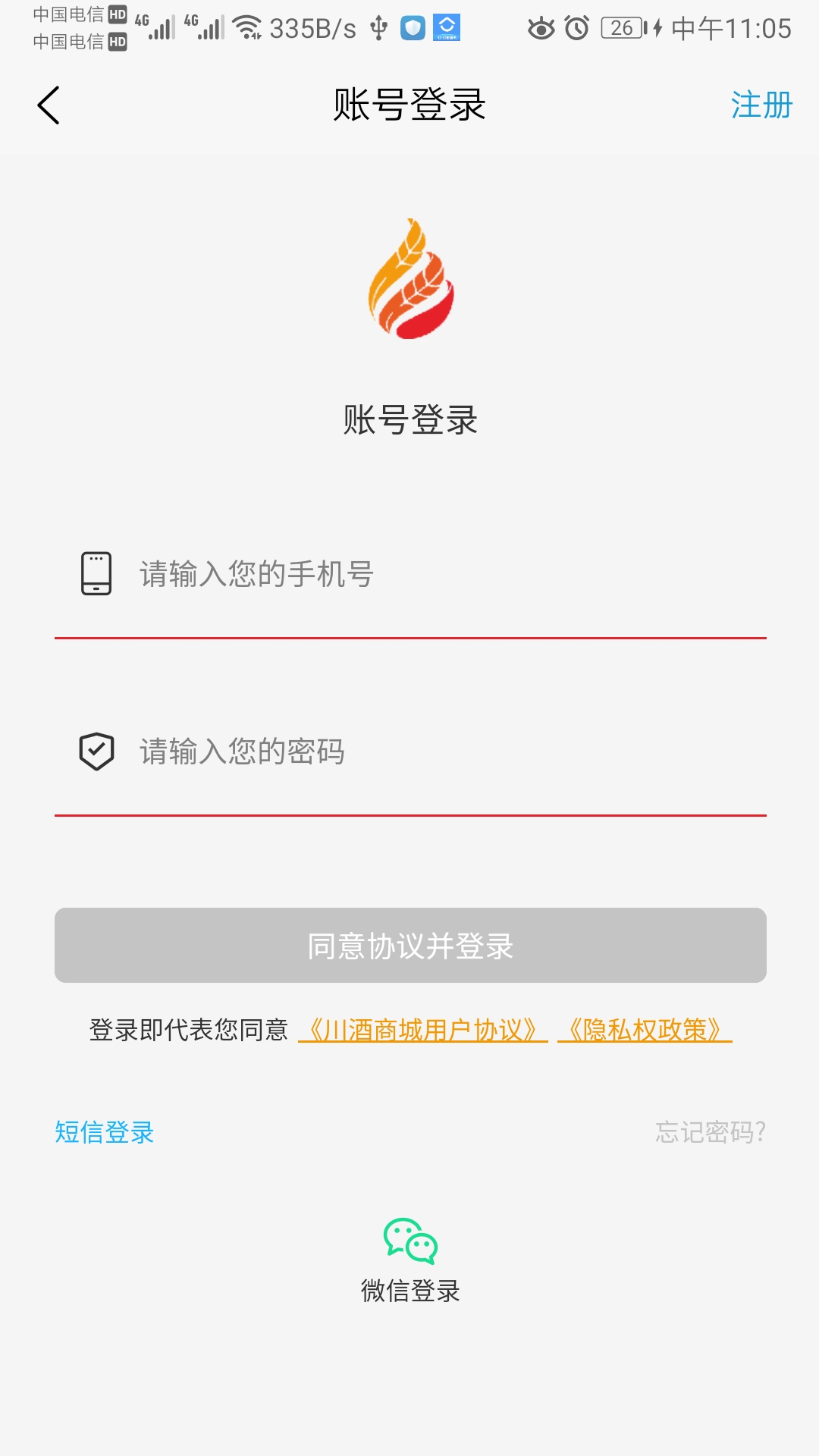Switch to 短信登录 SMS login
Screen dimensions: 819x1456
(x=105, y=1132)
